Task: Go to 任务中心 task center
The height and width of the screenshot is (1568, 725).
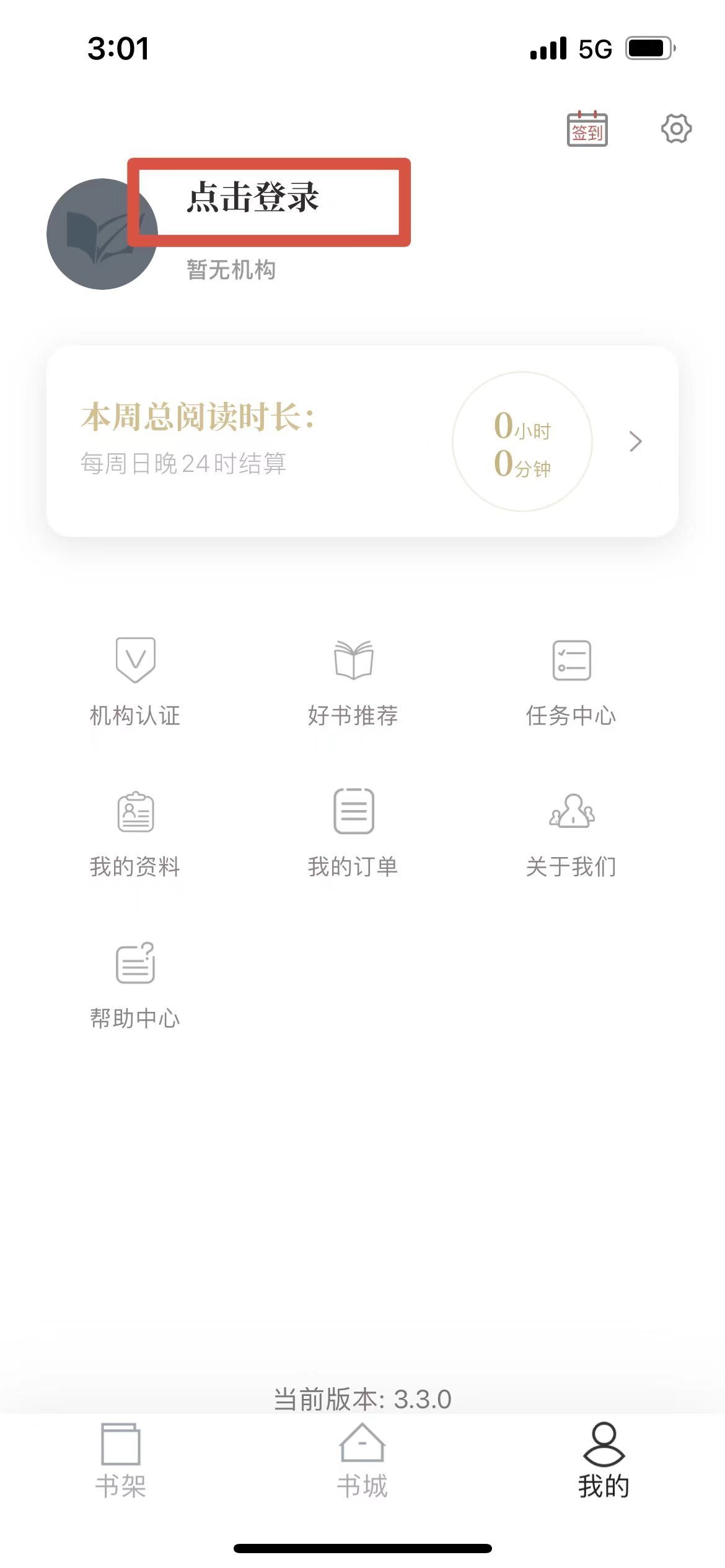Action: click(571, 681)
